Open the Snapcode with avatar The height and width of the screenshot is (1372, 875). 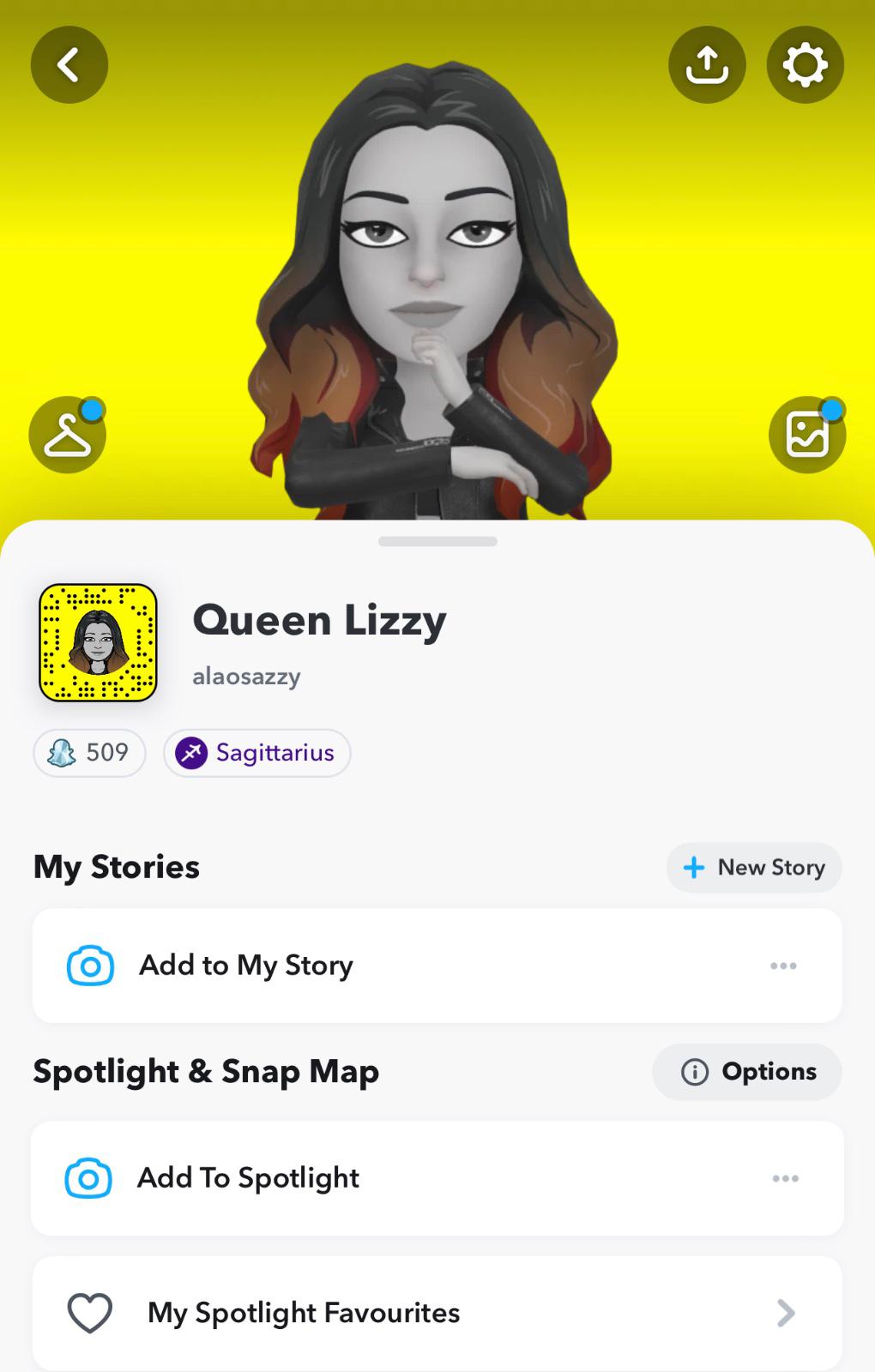pyautogui.click(x=98, y=642)
